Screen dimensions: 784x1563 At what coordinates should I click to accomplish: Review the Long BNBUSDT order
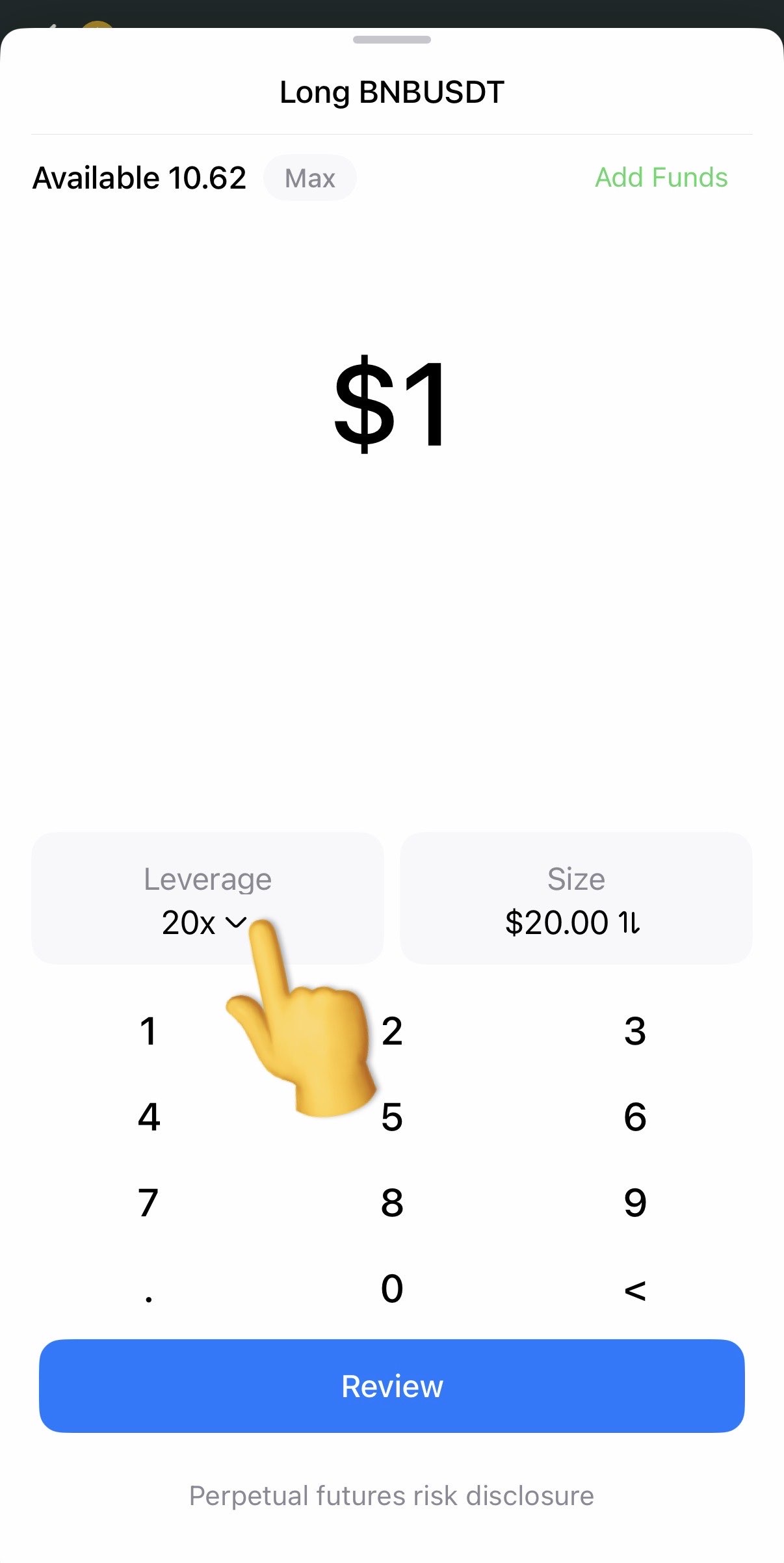tap(391, 1385)
